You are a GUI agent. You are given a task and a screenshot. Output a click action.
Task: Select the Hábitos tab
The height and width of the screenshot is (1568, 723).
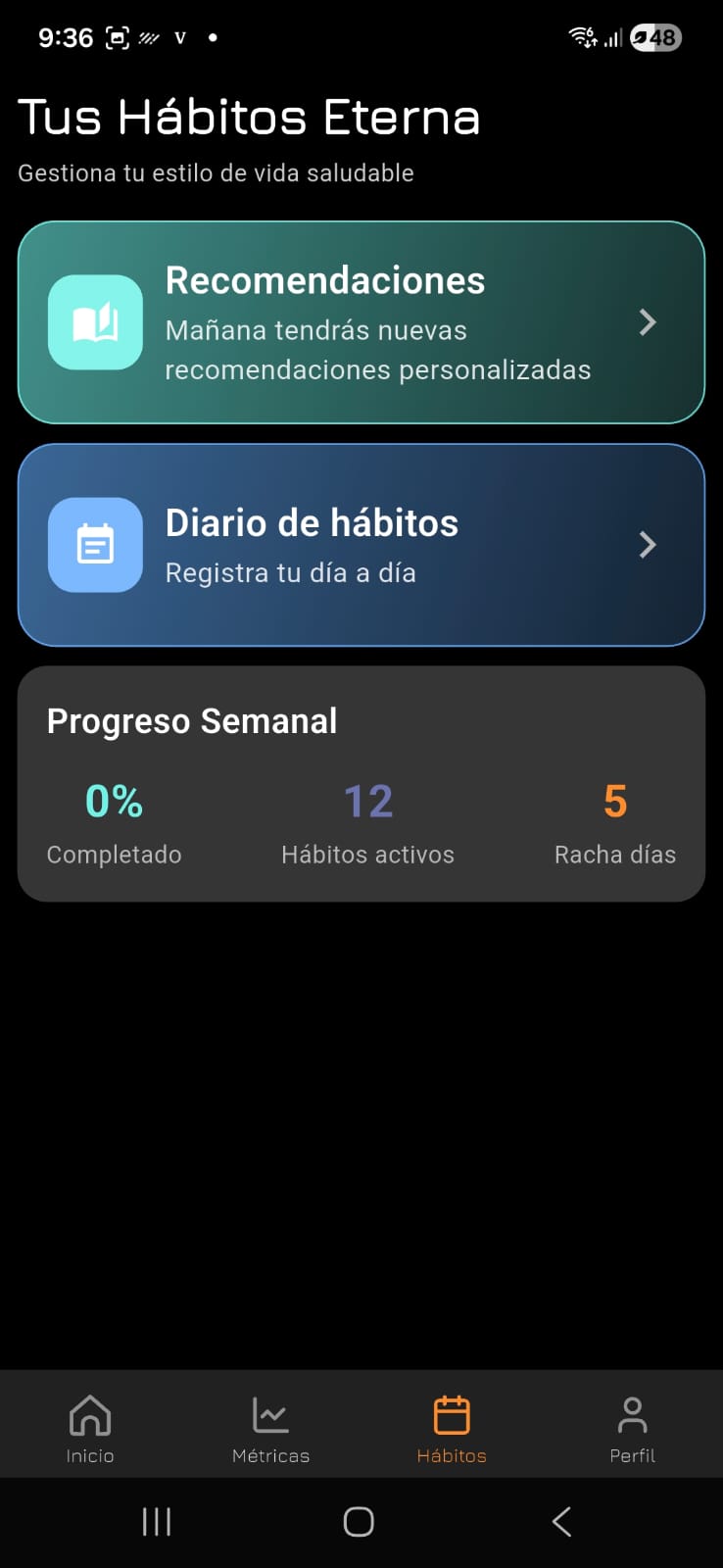point(452,1429)
